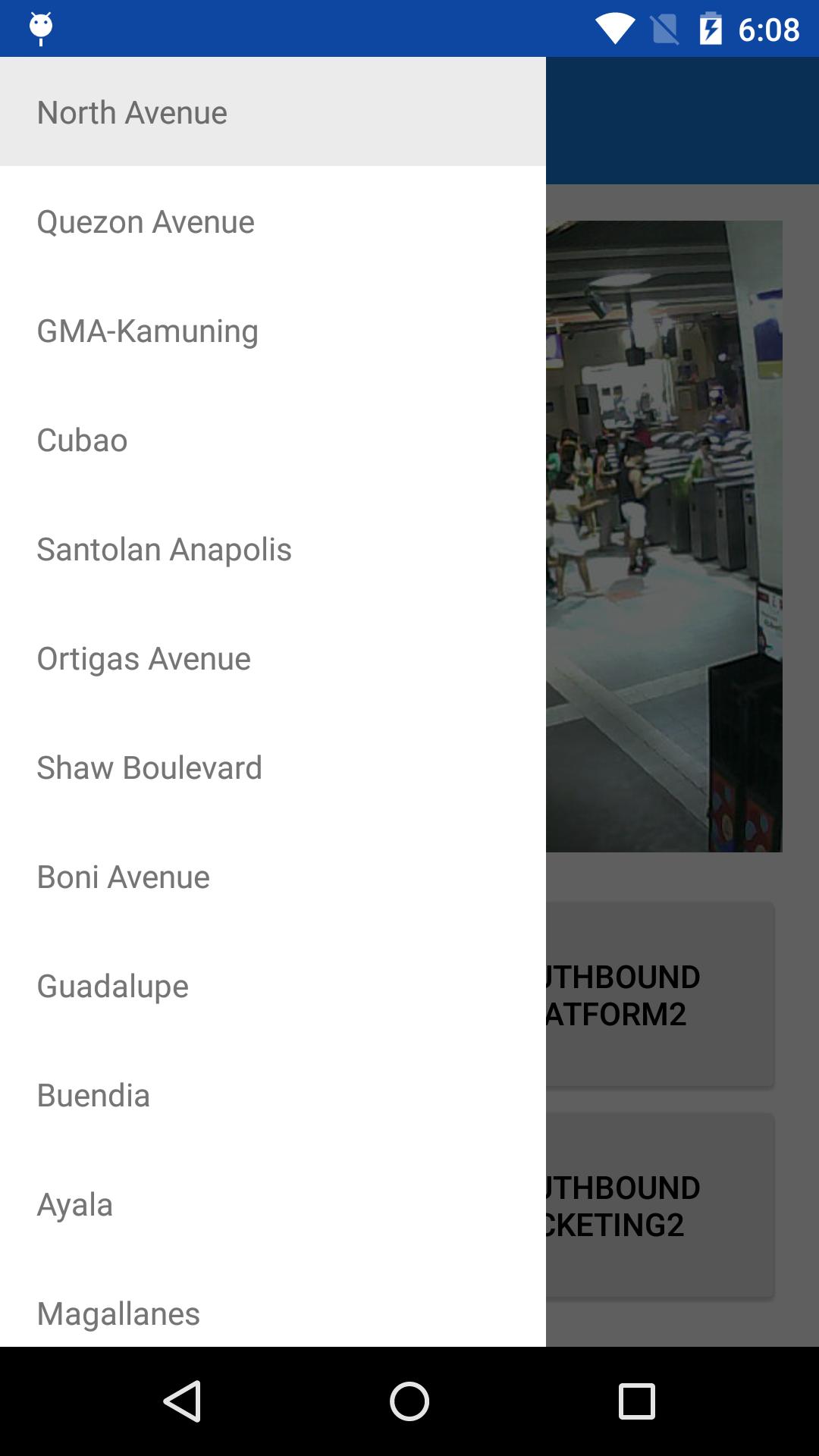Viewport: 819px width, 1456px height.
Task: Choose Magallanes station
Action: [x=118, y=1313]
